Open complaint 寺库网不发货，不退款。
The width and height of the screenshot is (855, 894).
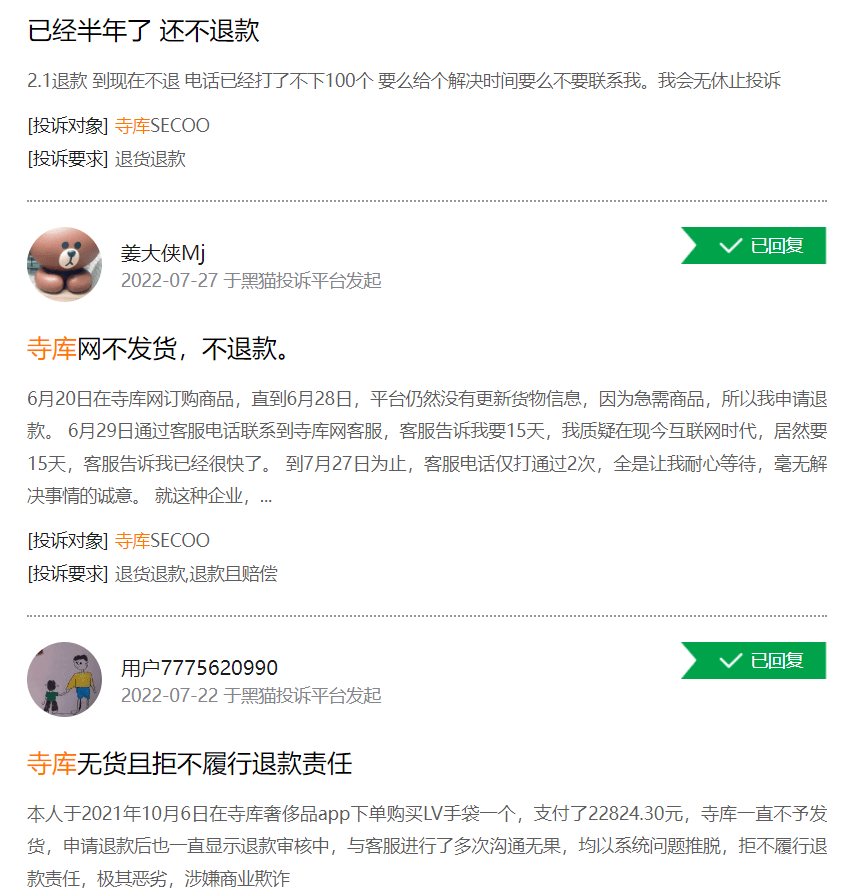pyautogui.click(x=160, y=348)
